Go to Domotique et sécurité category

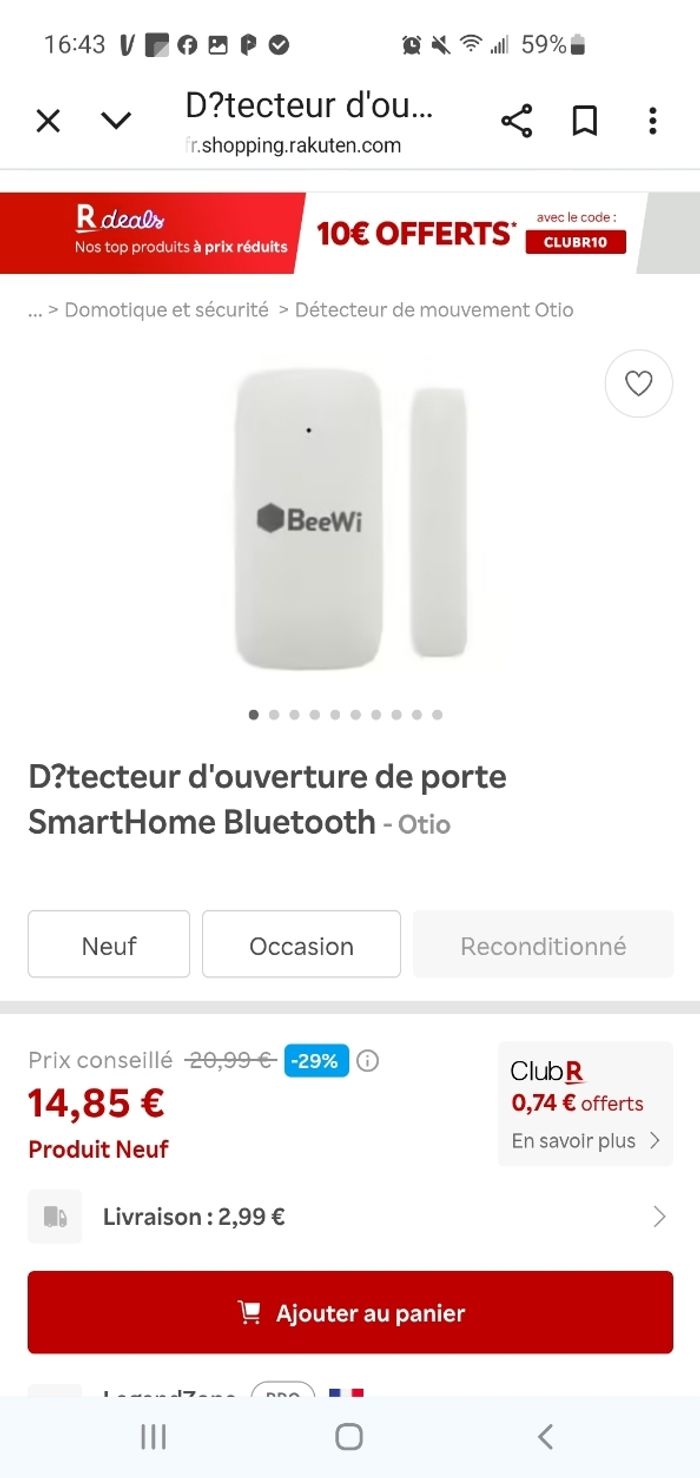coord(167,310)
